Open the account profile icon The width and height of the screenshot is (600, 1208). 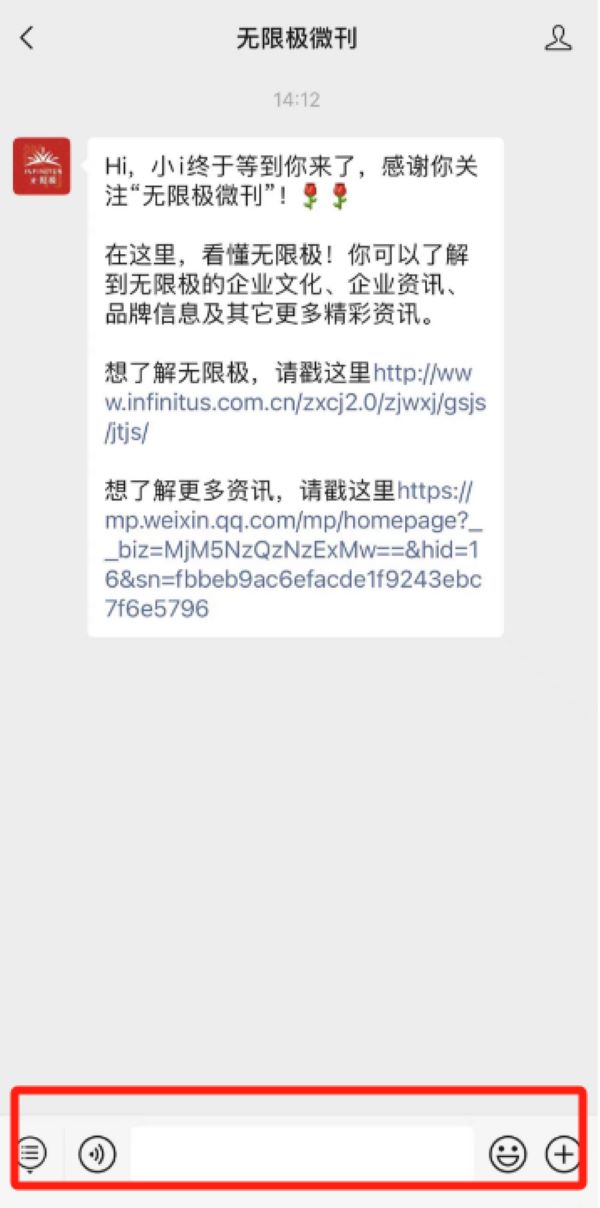557,39
